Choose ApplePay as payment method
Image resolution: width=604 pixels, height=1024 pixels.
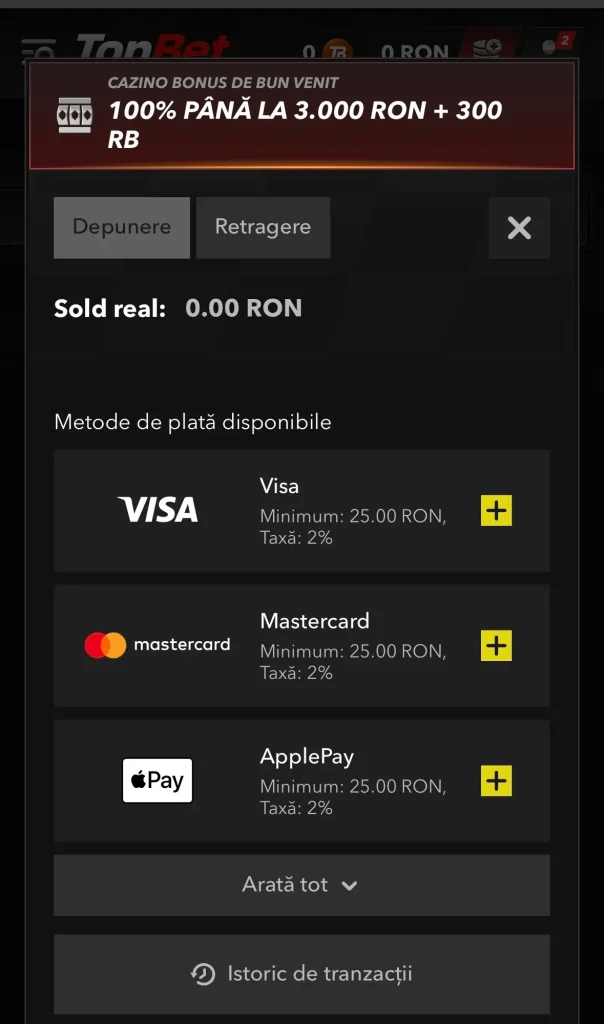tap(496, 781)
